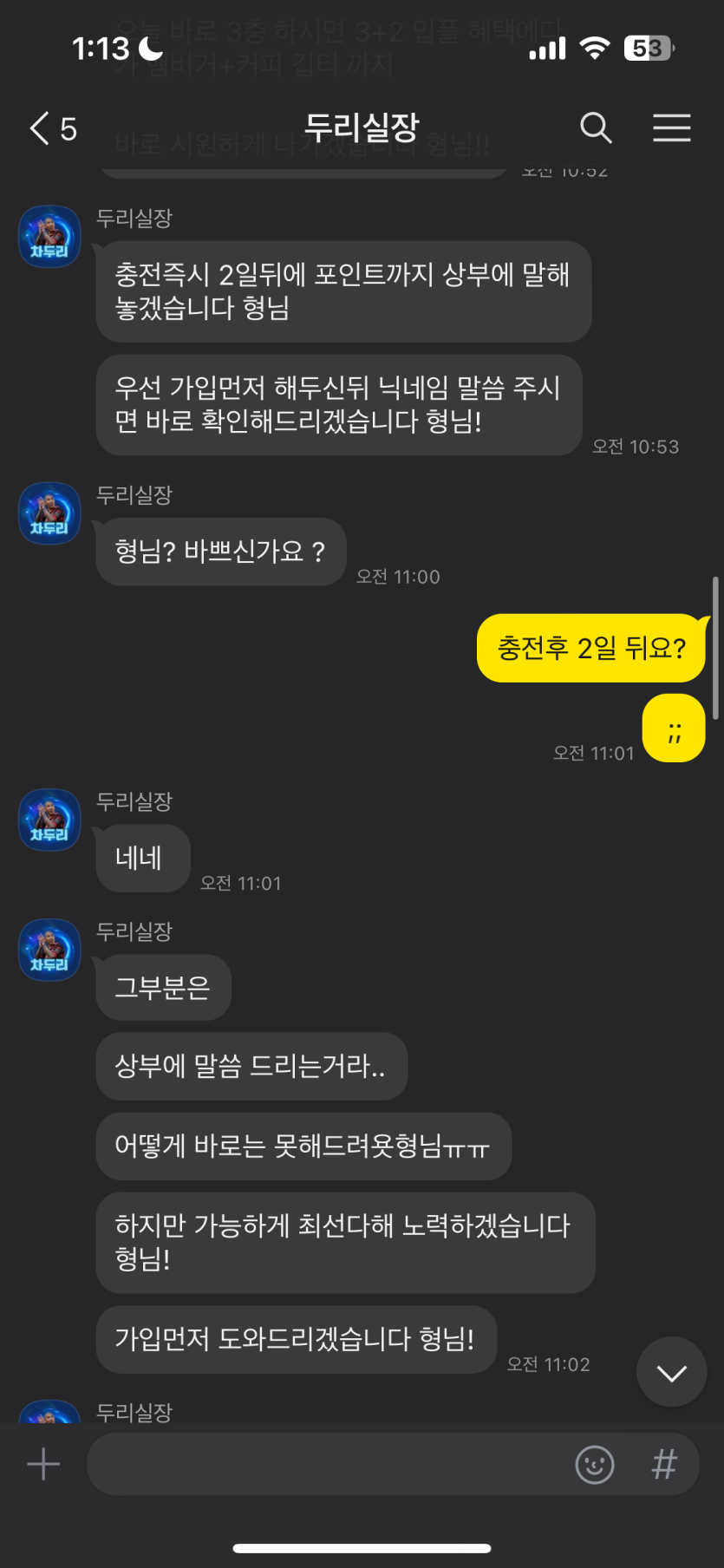Open the emoticon picker
Screen dimensions: 724x1568
click(x=595, y=1465)
